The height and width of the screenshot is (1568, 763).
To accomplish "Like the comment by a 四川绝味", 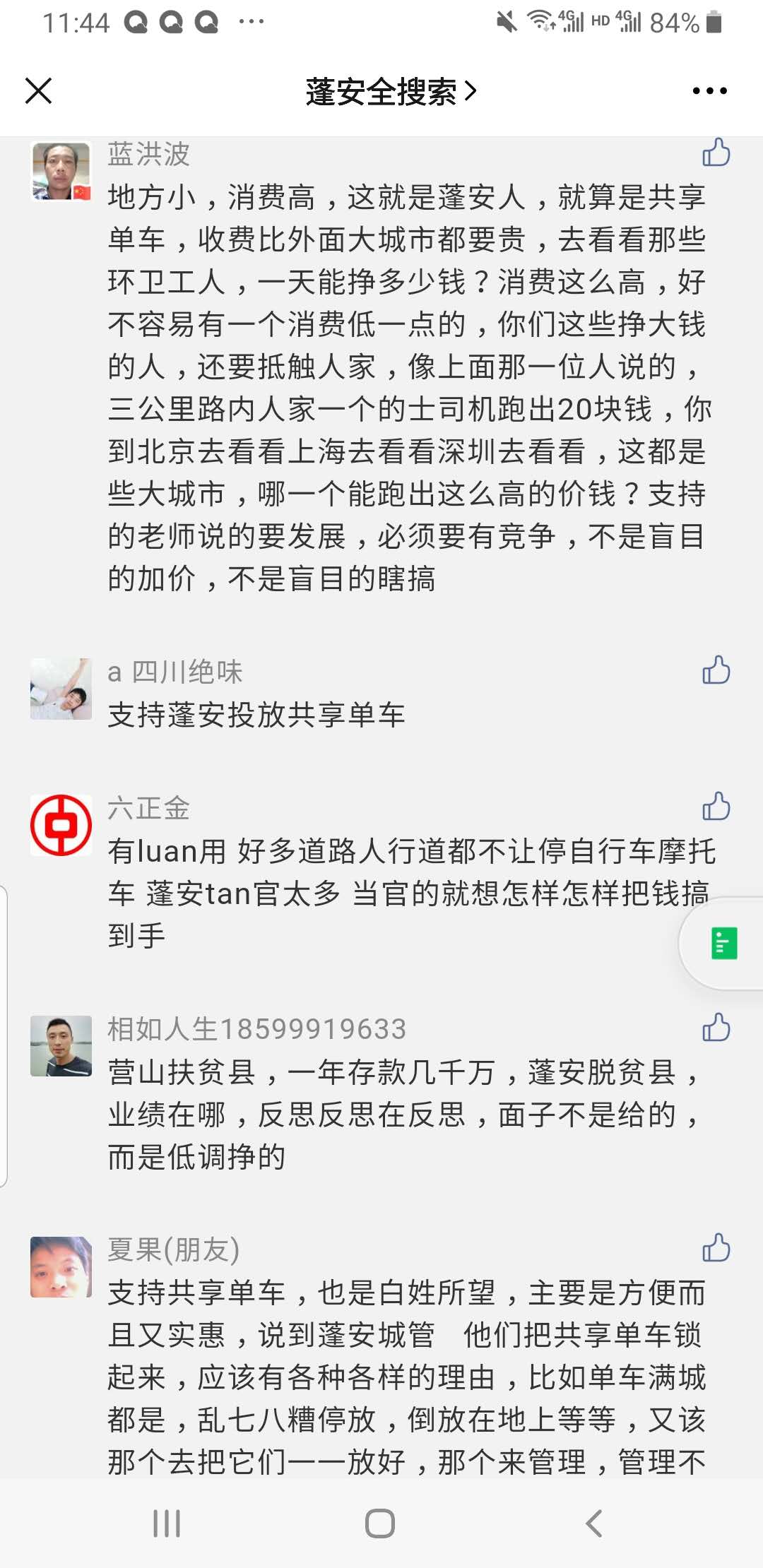I will (x=716, y=671).
